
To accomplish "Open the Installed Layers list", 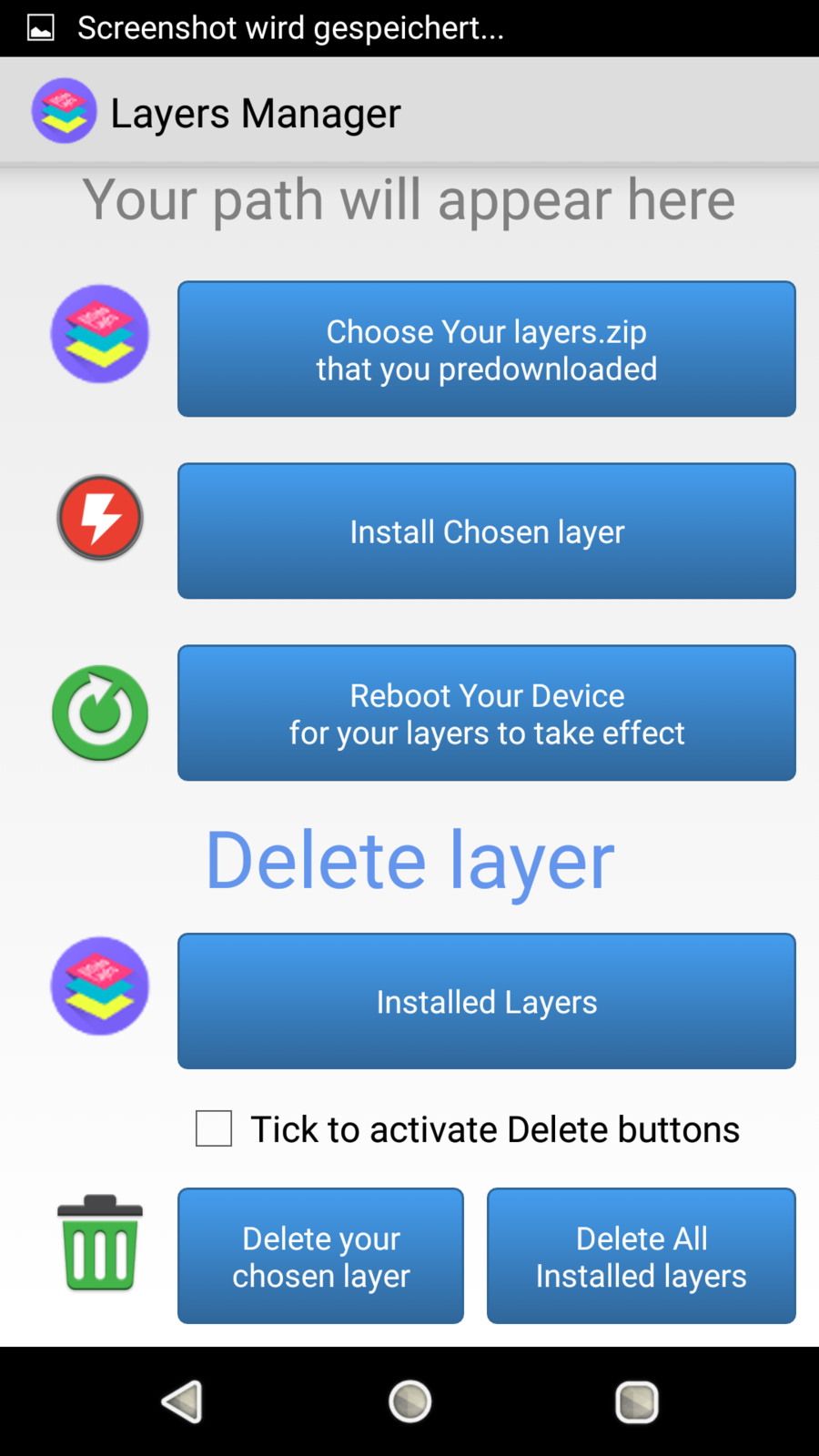I will [x=486, y=1001].
